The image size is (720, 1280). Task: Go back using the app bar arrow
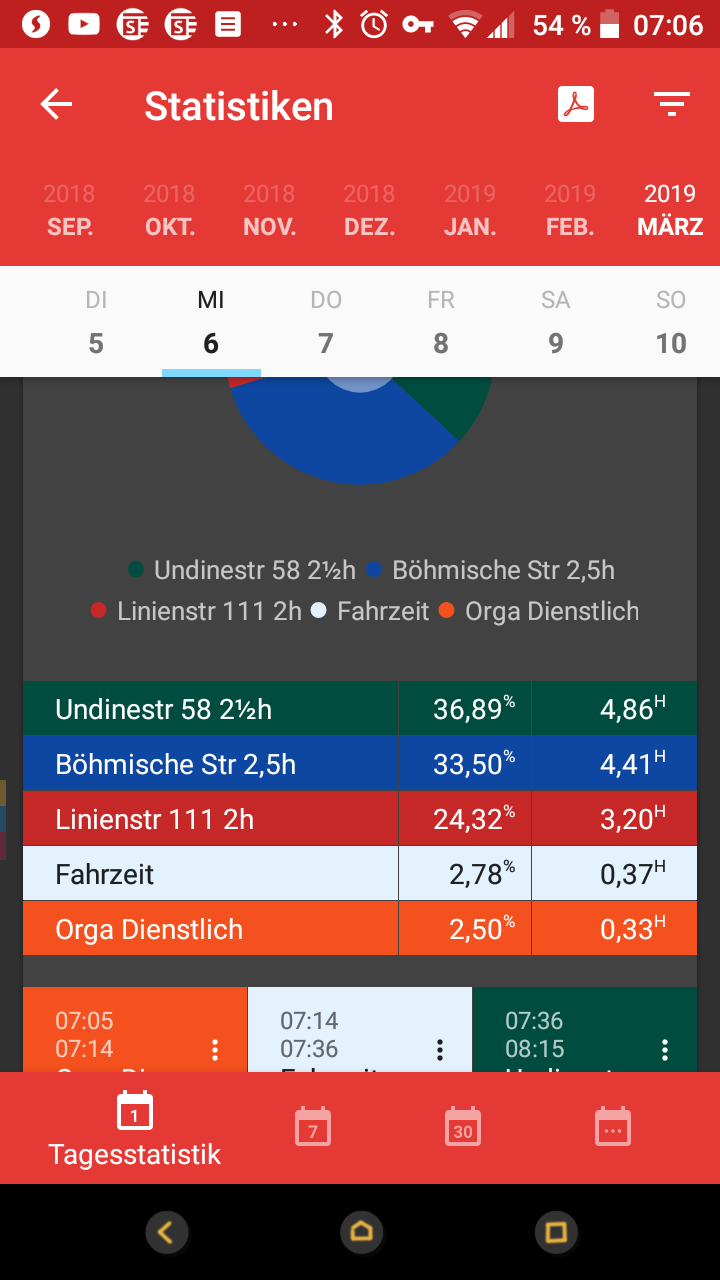(57, 105)
